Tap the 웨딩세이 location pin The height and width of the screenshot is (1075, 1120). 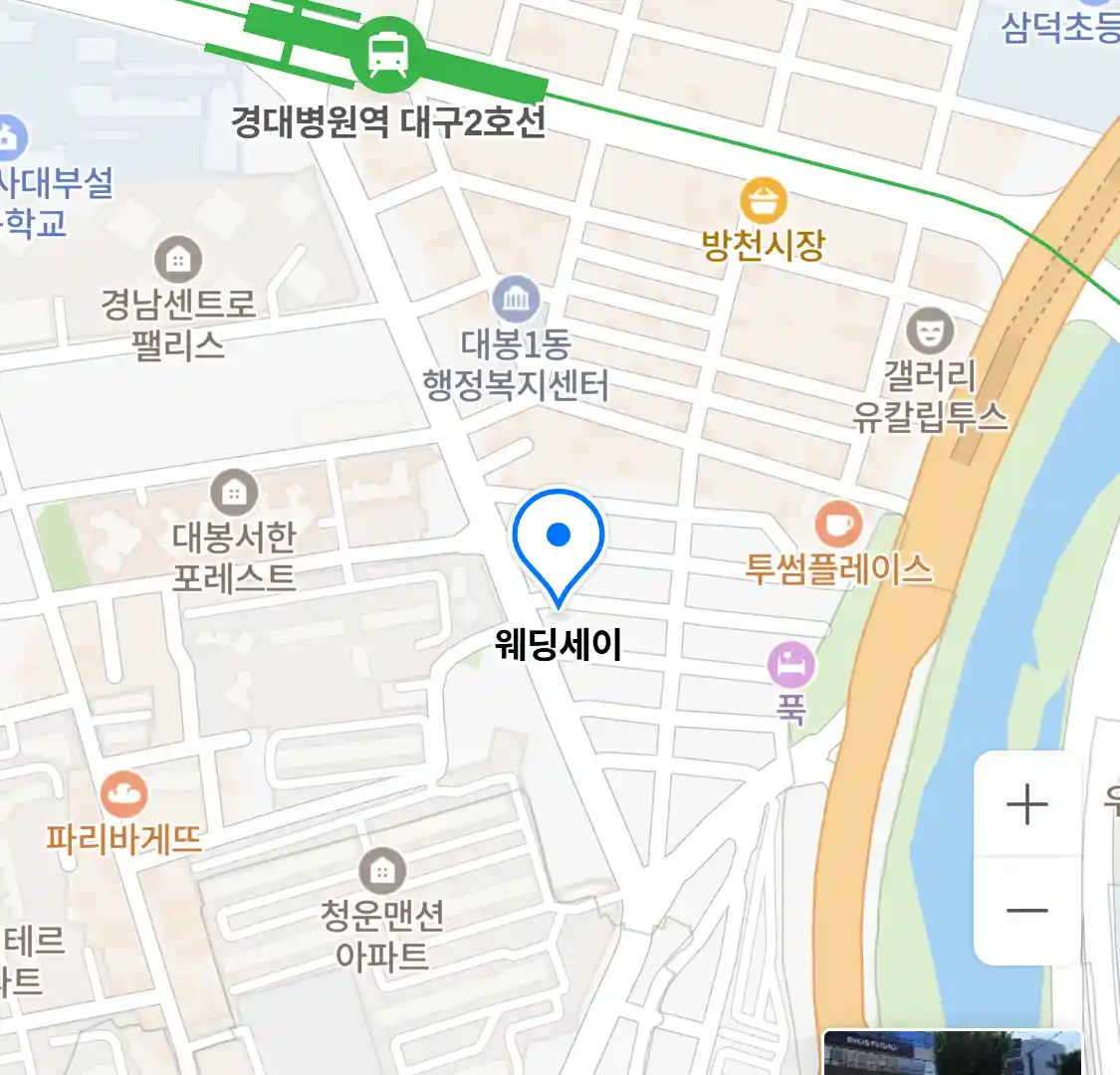click(559, 538)
